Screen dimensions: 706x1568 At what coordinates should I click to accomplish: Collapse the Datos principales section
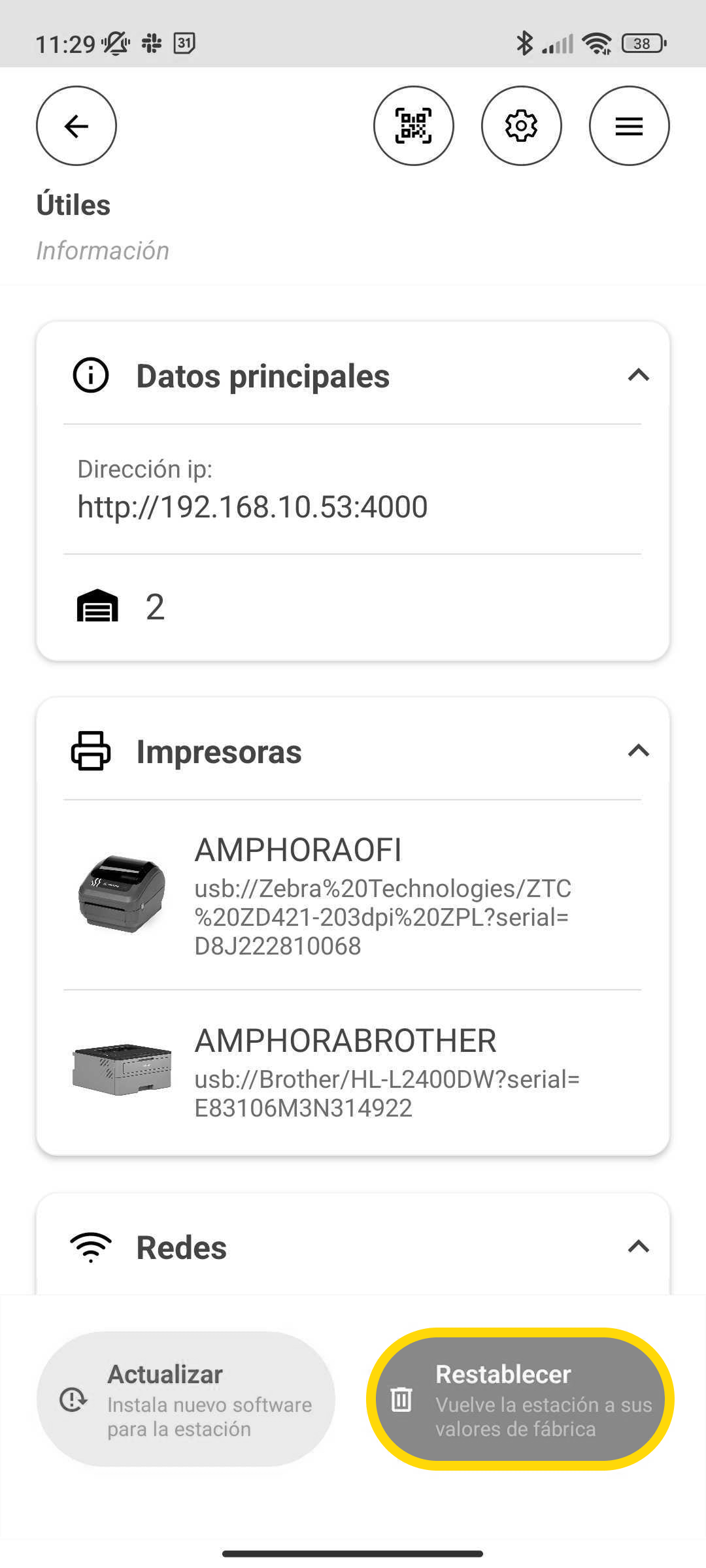[x=639, y=375]
